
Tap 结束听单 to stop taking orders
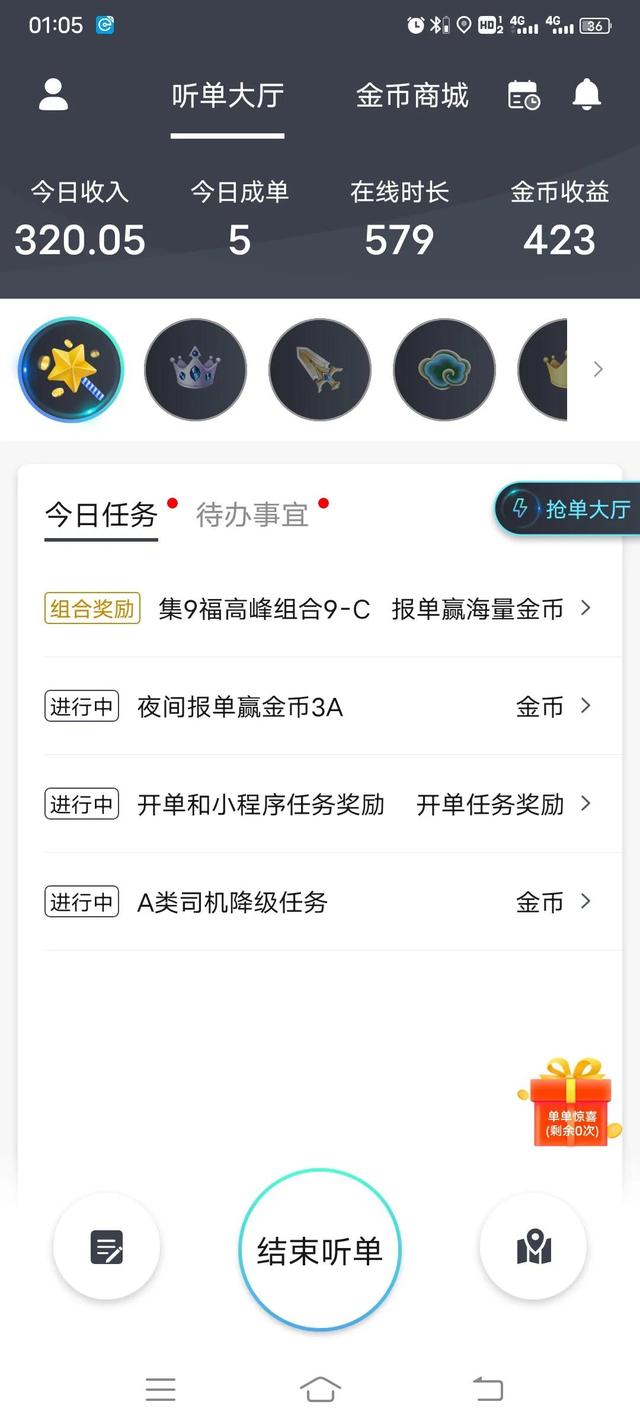[320, 1250]
